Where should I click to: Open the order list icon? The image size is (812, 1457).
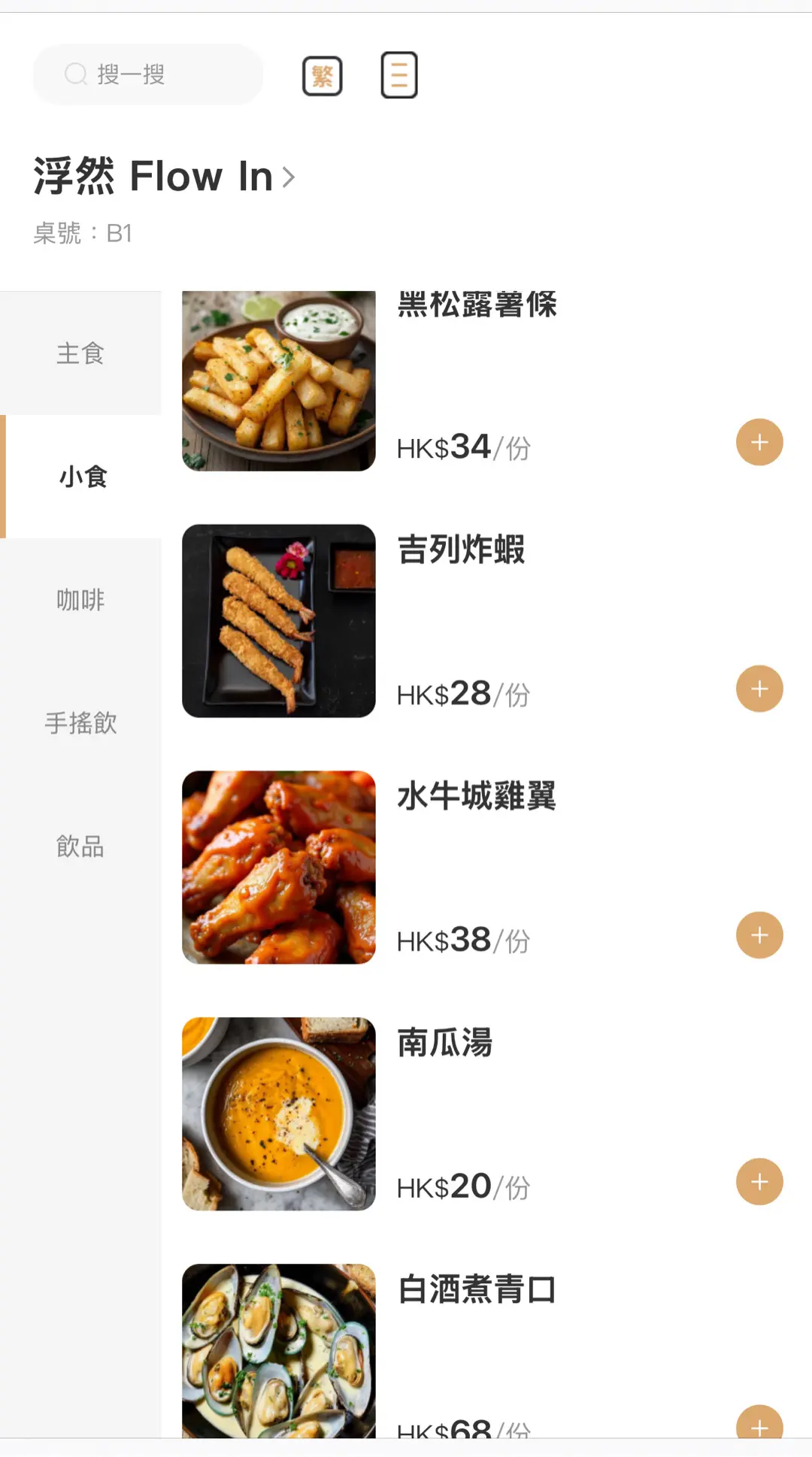(399, 75)
